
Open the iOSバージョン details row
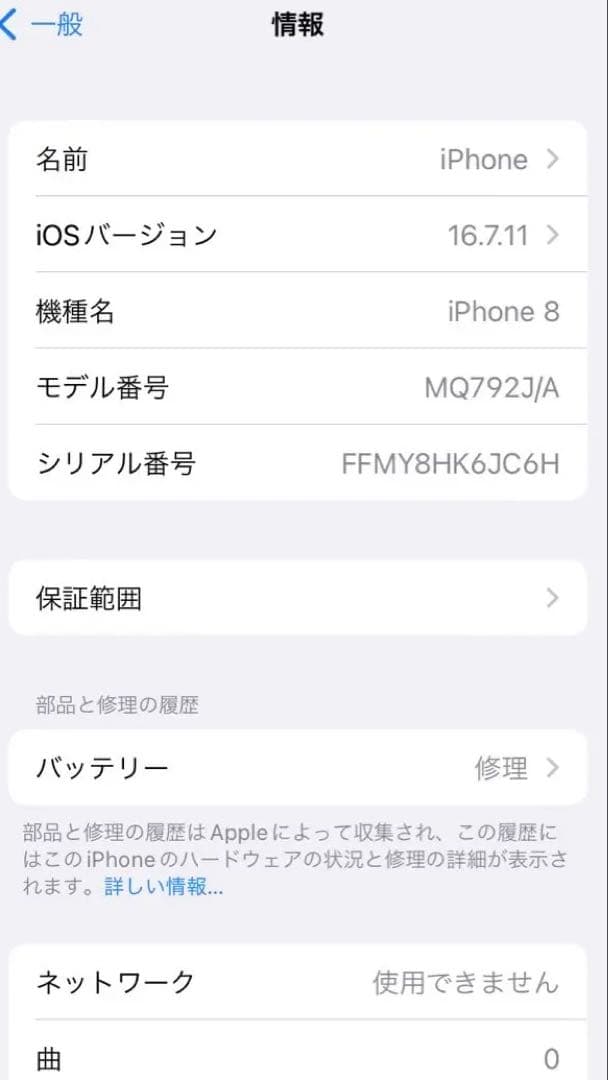pos(297,236)
